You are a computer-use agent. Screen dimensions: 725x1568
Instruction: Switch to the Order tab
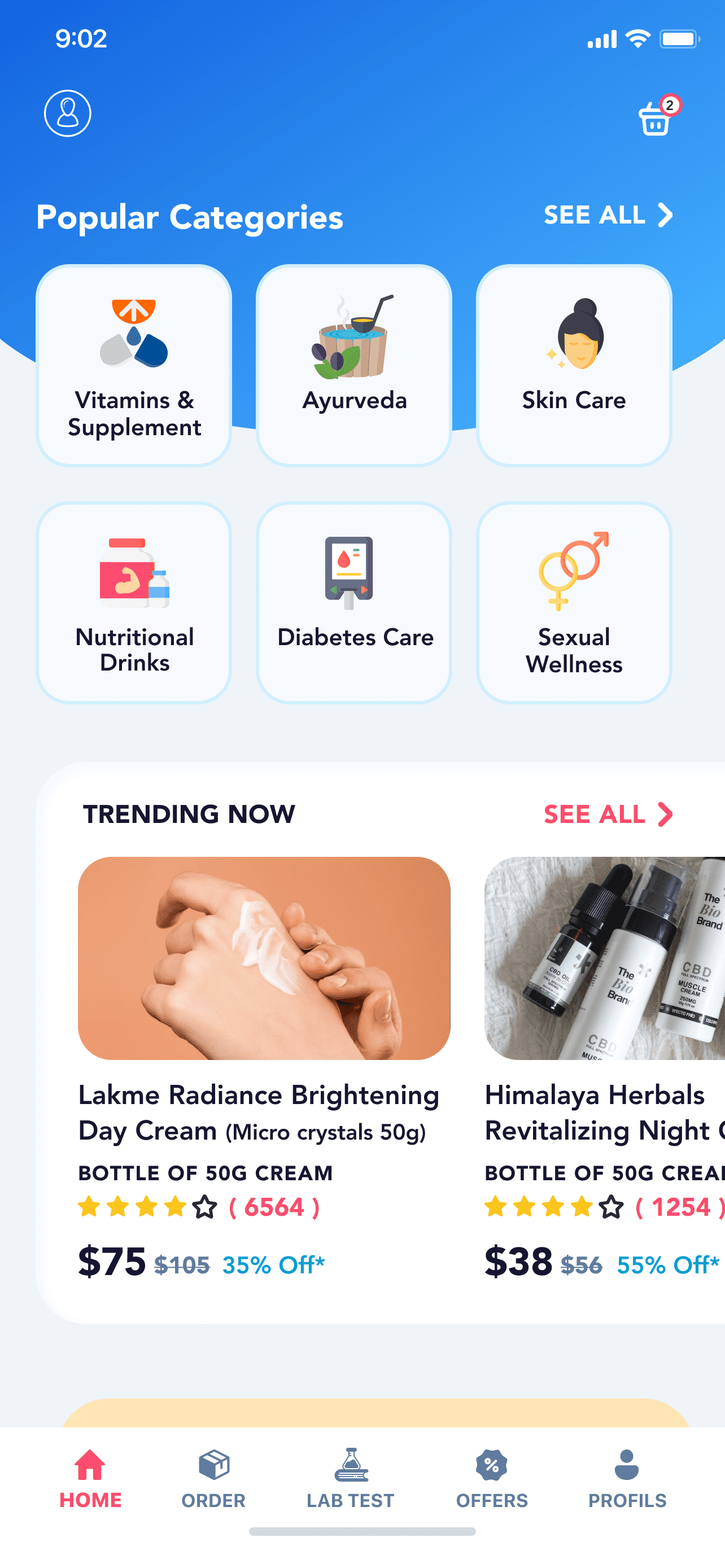click(x=213, y=1478)
